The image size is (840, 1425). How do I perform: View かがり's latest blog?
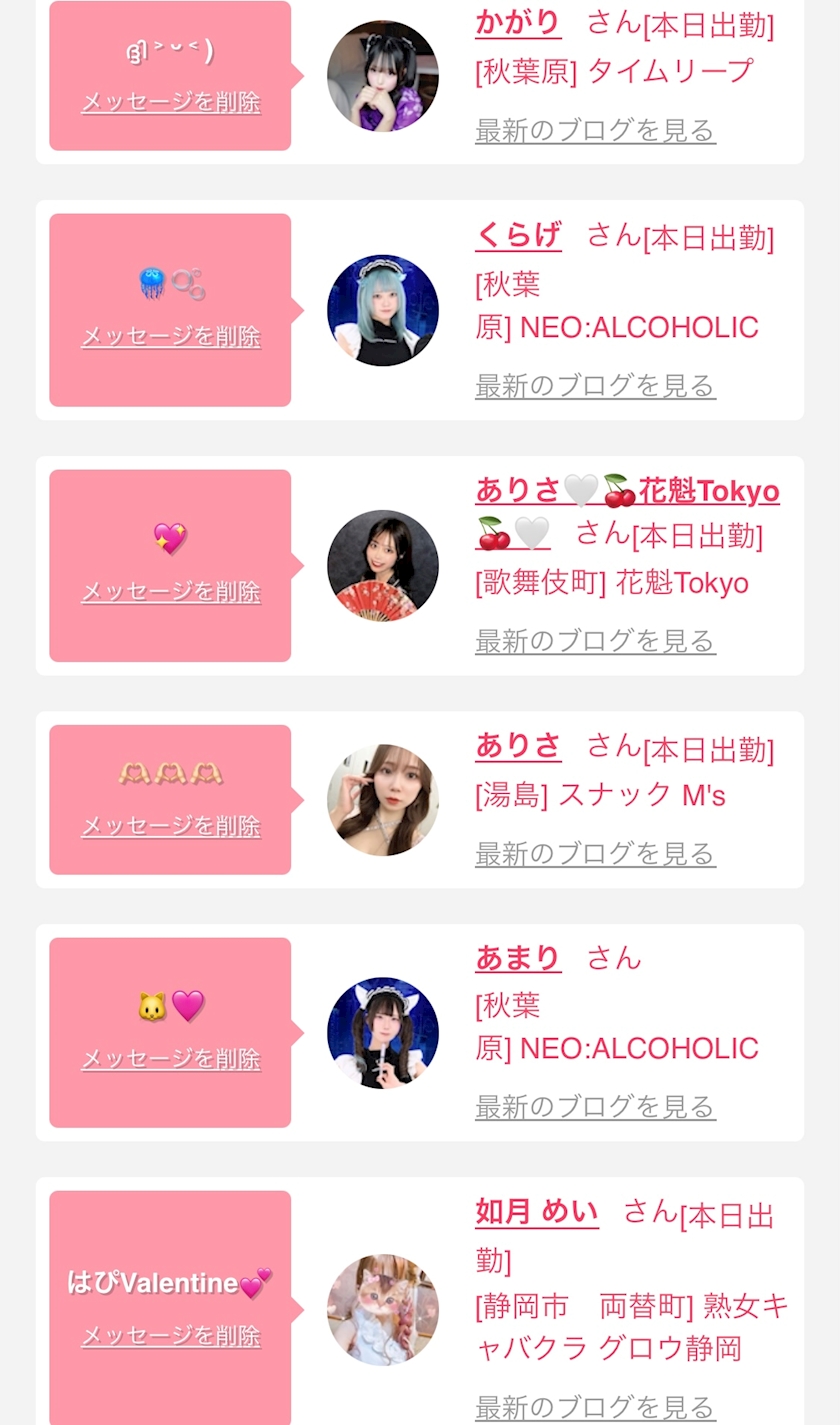pos(595,130)
